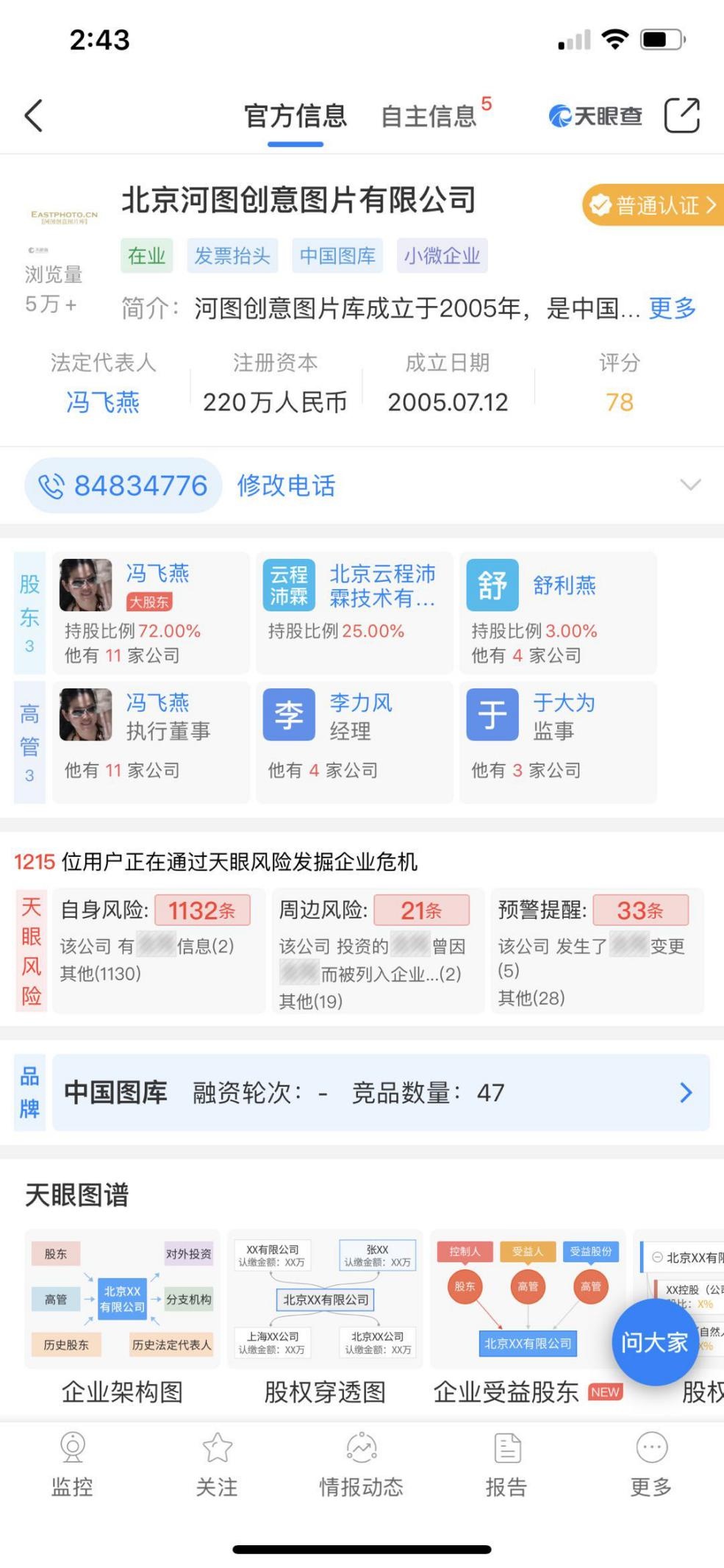Open shareholder 北京云程沛霖技术有 card
The width and height of the screenshot is (724, 1568).
coord(354,612)
